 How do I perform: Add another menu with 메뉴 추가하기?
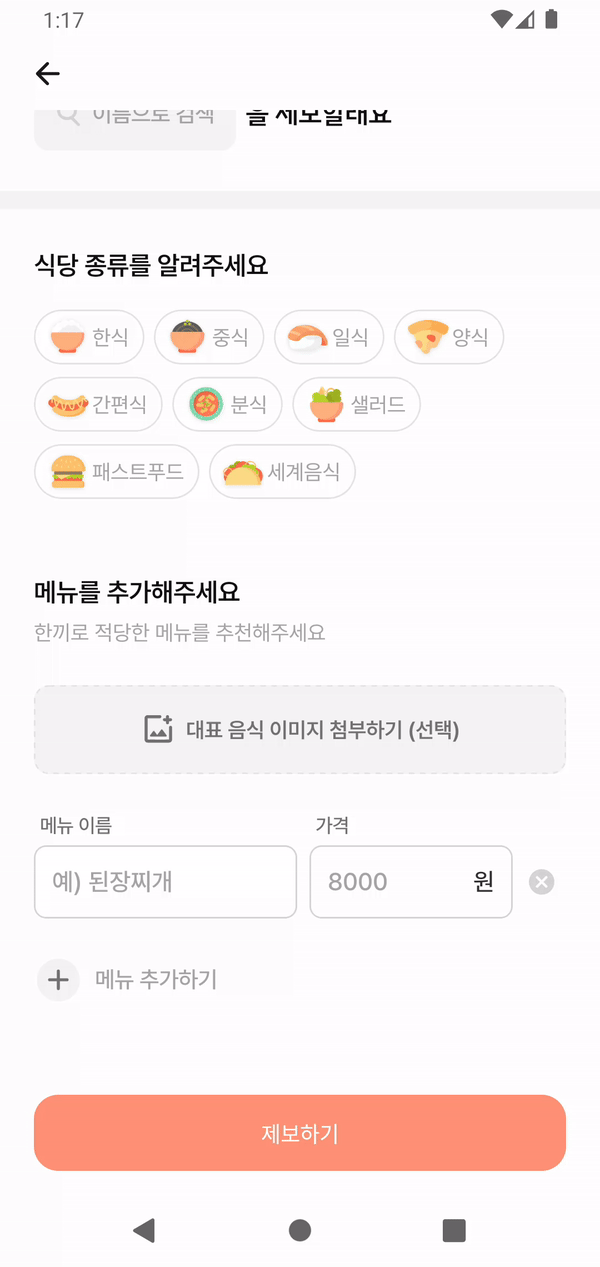127,979
